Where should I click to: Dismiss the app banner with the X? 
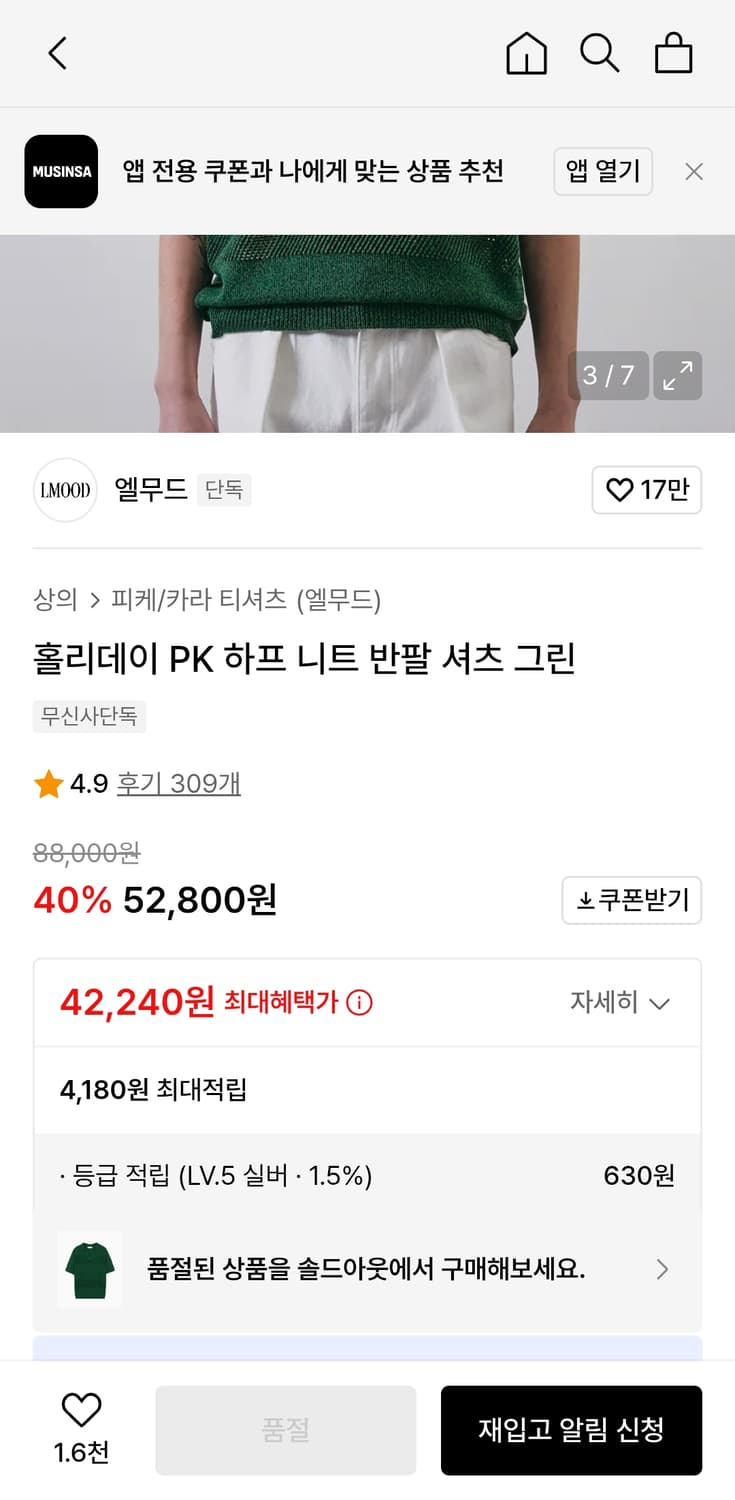coord(694,171)
